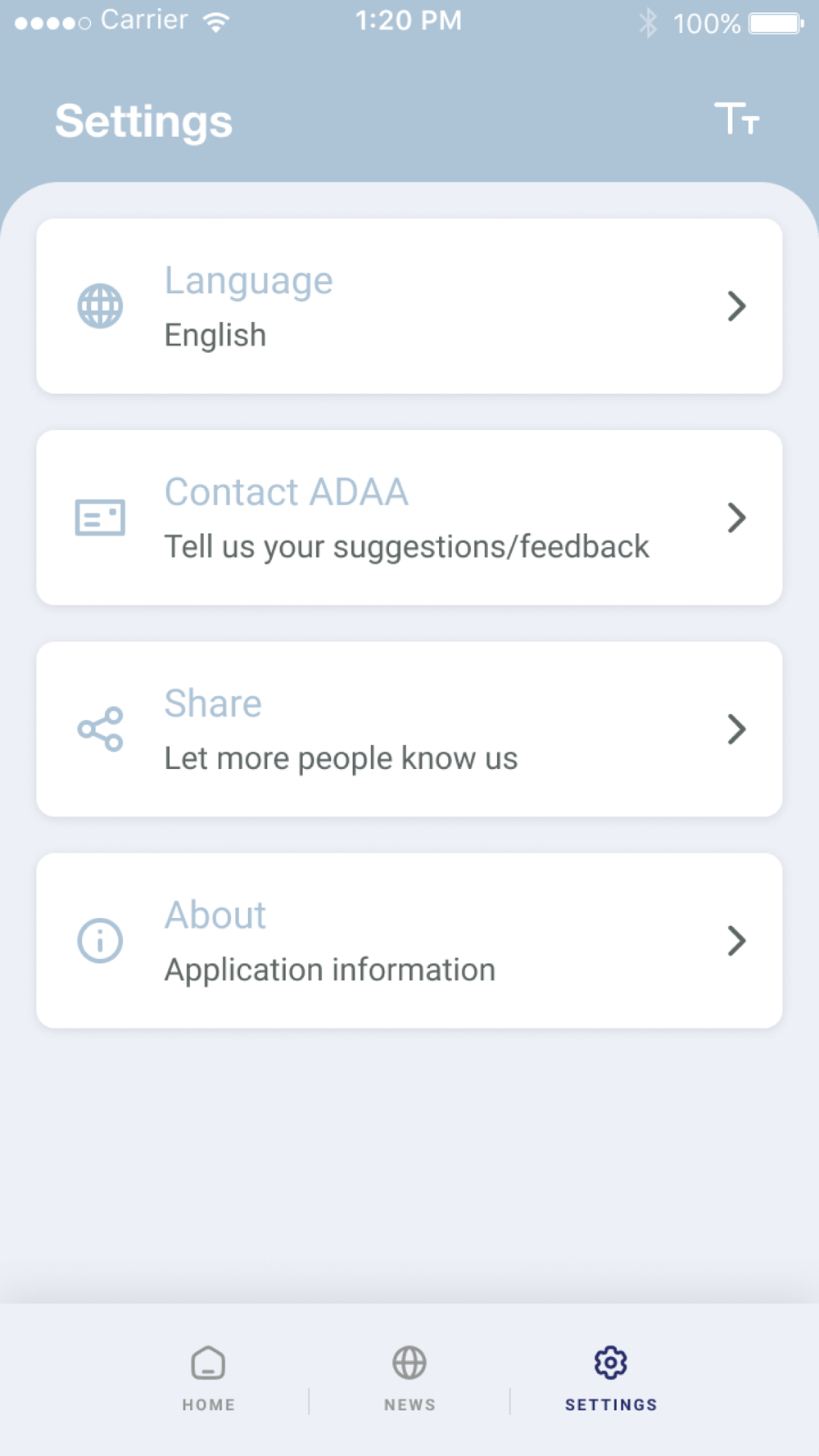
Task: Open Contact ADAA feedback row
Action: tap(409, 518)
